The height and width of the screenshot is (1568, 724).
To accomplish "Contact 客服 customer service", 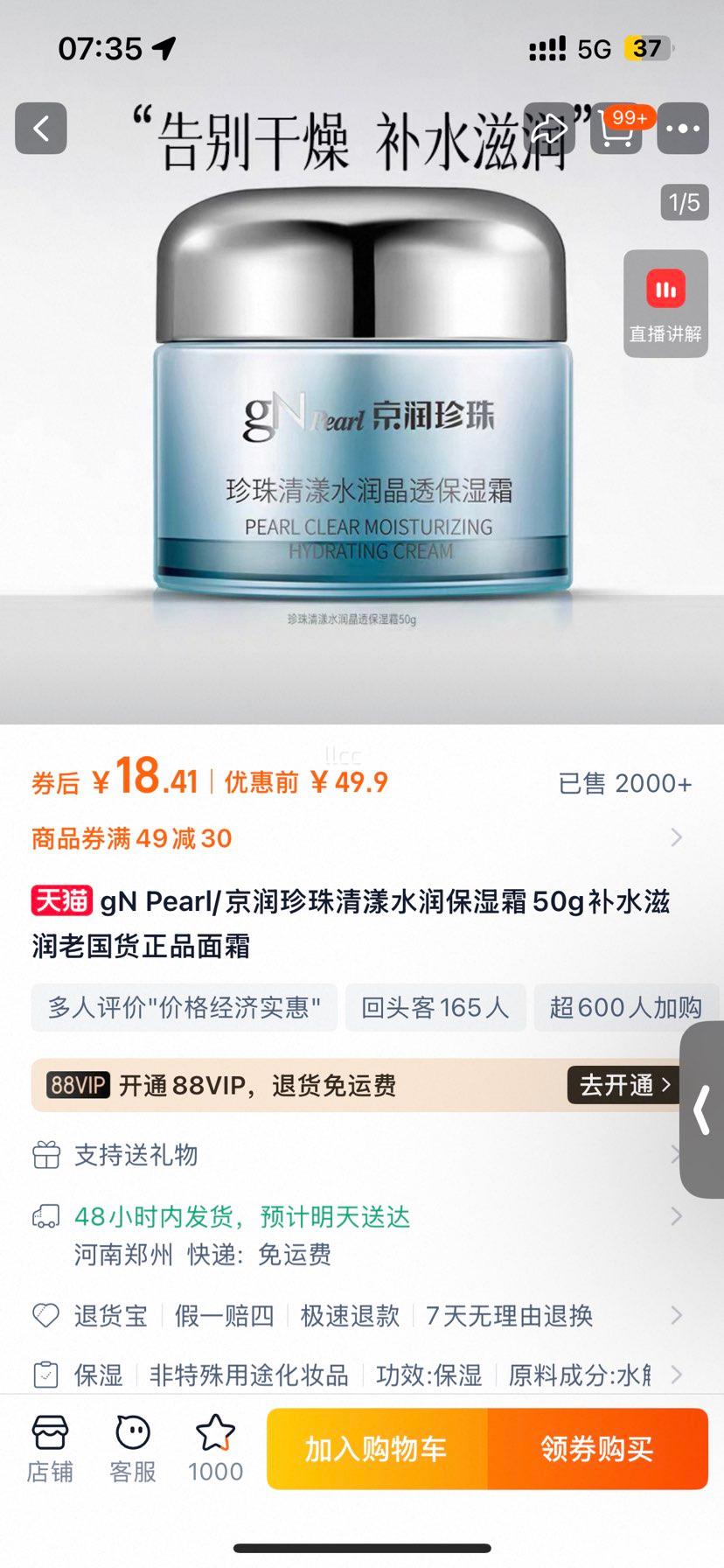I will pyautogui.click(x=131, y=1448).
